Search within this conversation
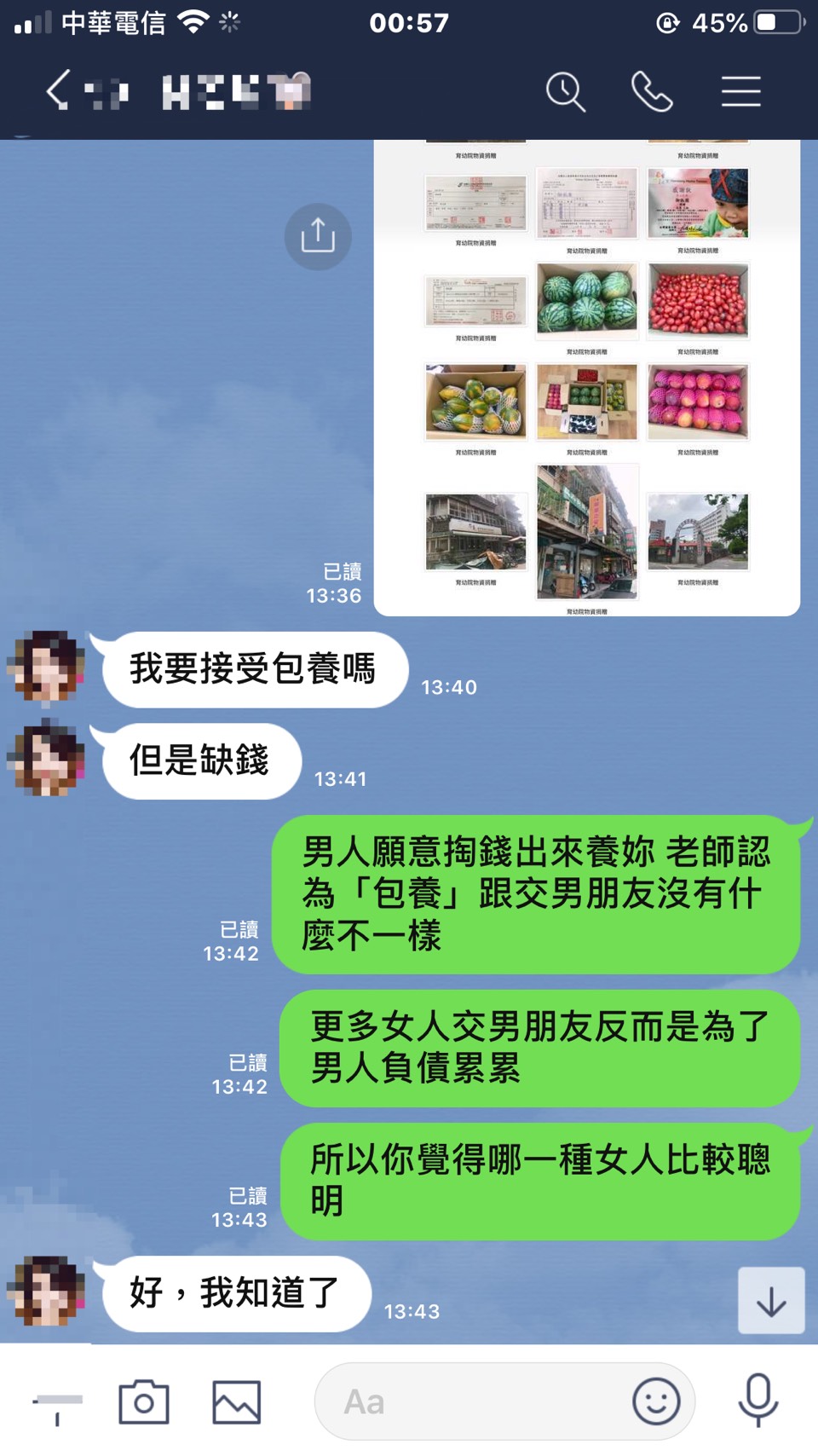 click(x=566, y=91)
